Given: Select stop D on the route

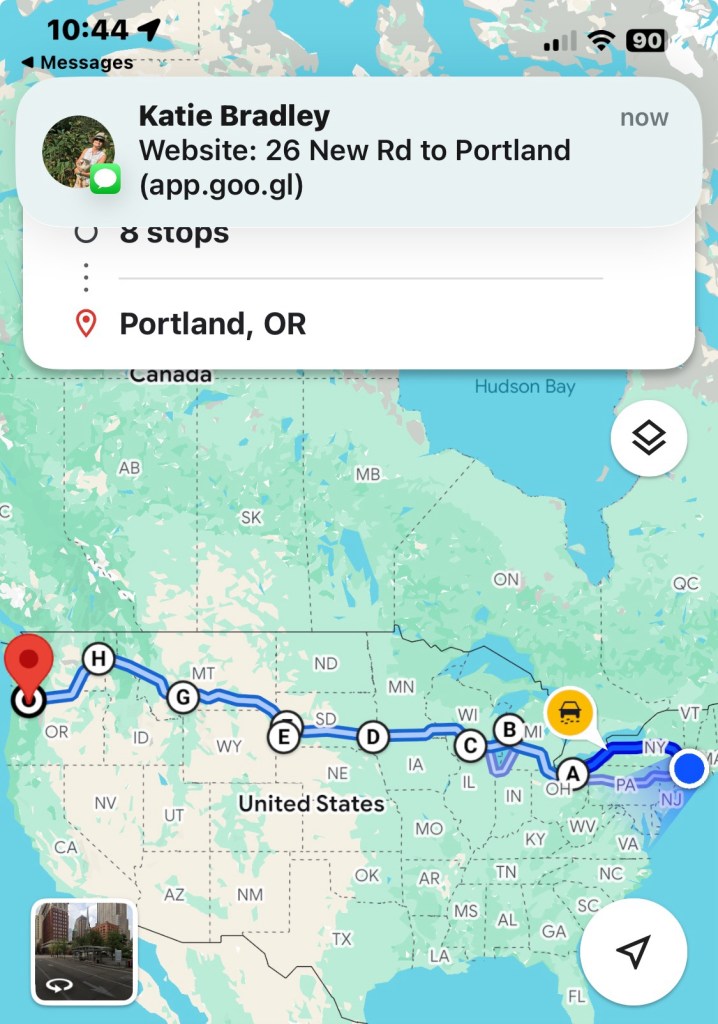Looking at the screenshot, I should point(372,738).
